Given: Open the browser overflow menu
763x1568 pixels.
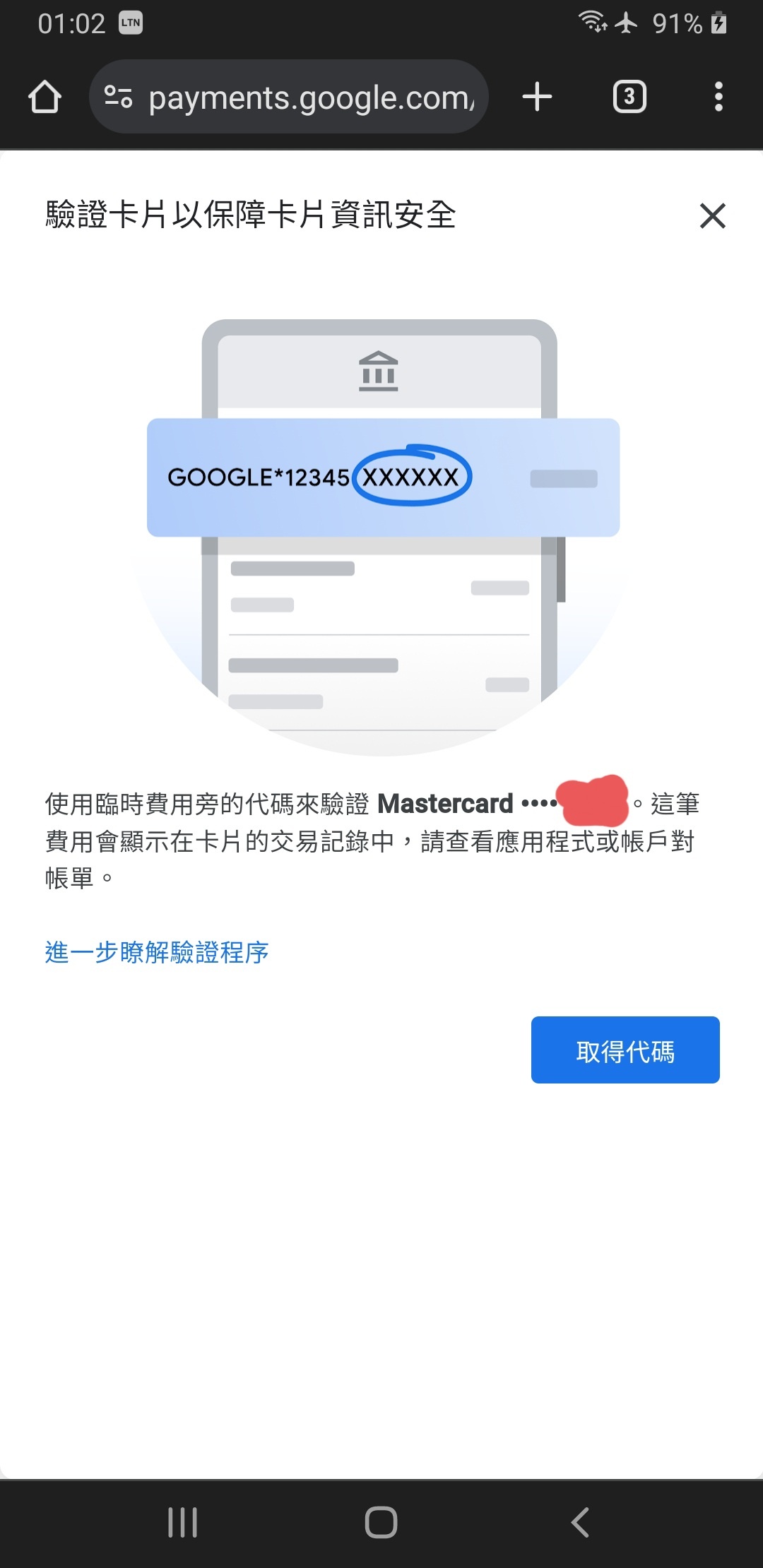Looking at the screenshot, I should pos(718,97).
